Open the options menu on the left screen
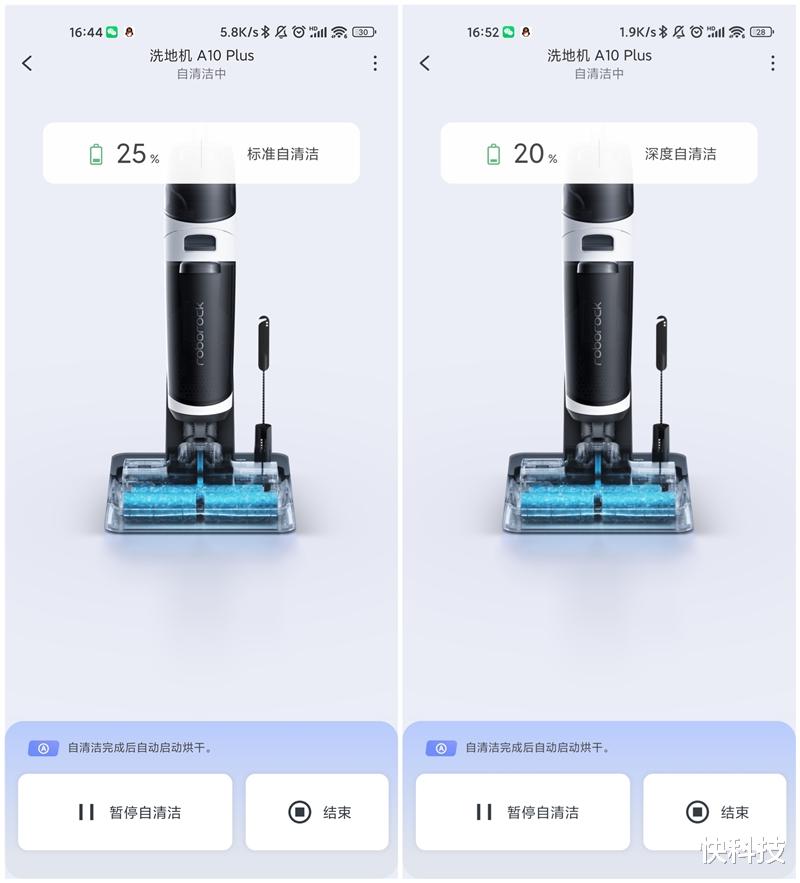 375,62
